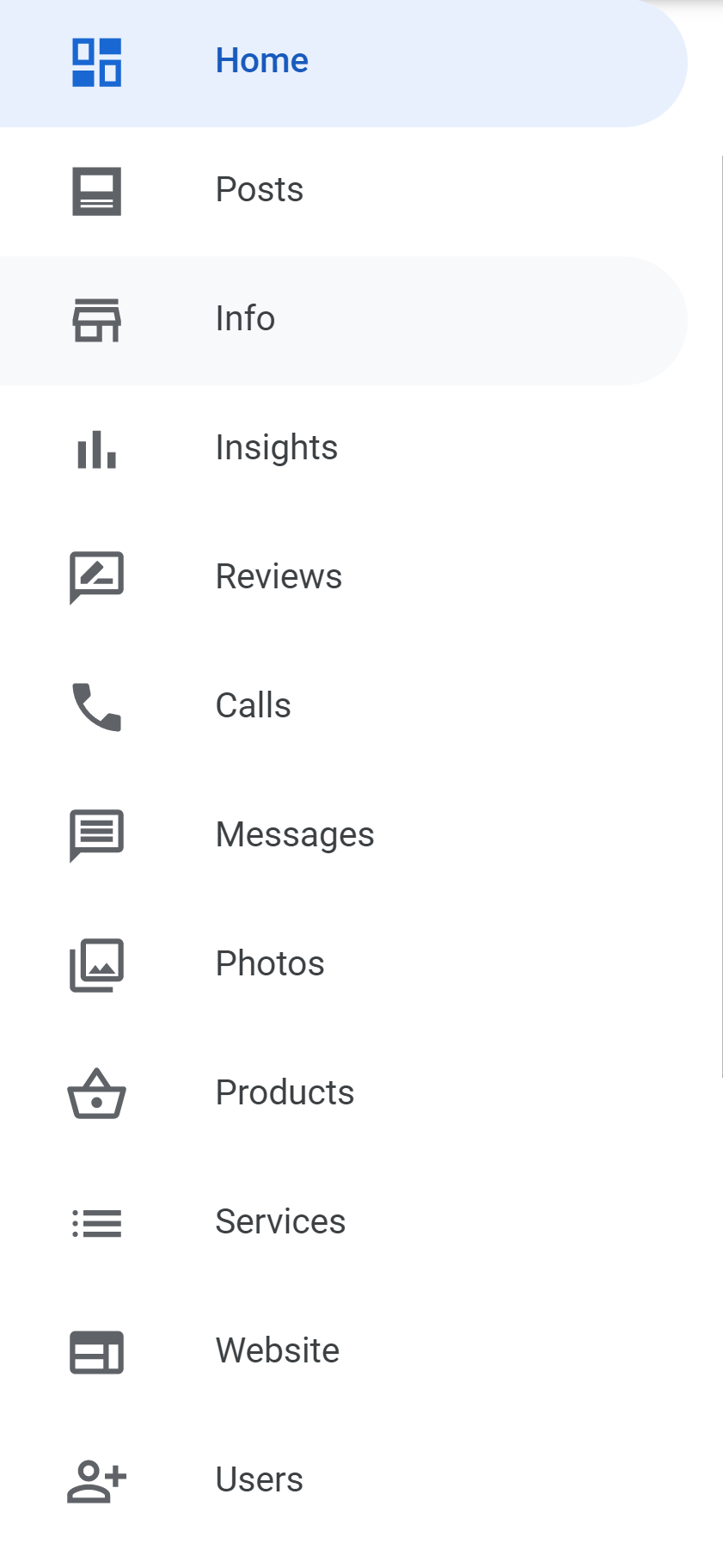Check the Calls section
This screenshot has height=1568, width=723.
coord(253,706)
